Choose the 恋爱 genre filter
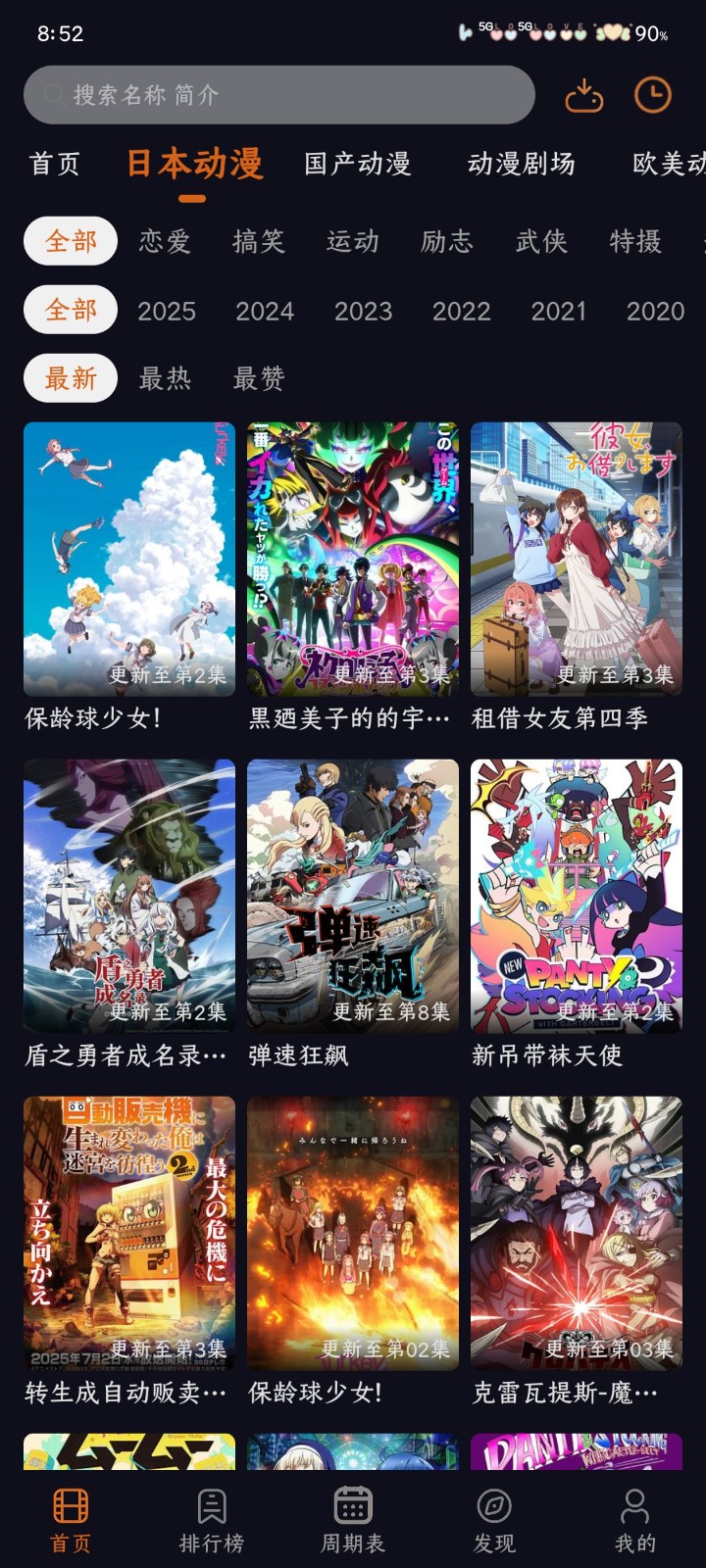 click(x=163, y=241)
